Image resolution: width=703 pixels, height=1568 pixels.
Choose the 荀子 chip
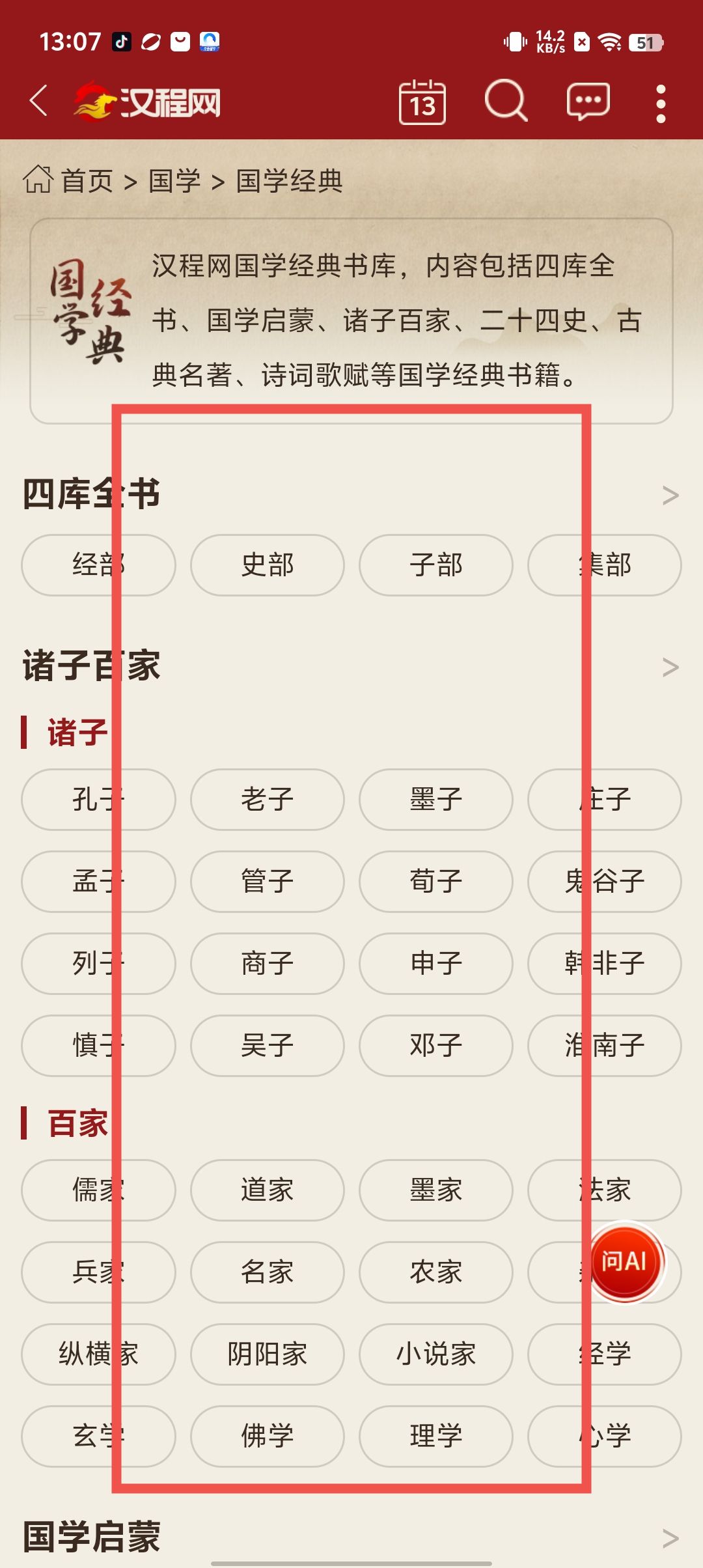435,881
